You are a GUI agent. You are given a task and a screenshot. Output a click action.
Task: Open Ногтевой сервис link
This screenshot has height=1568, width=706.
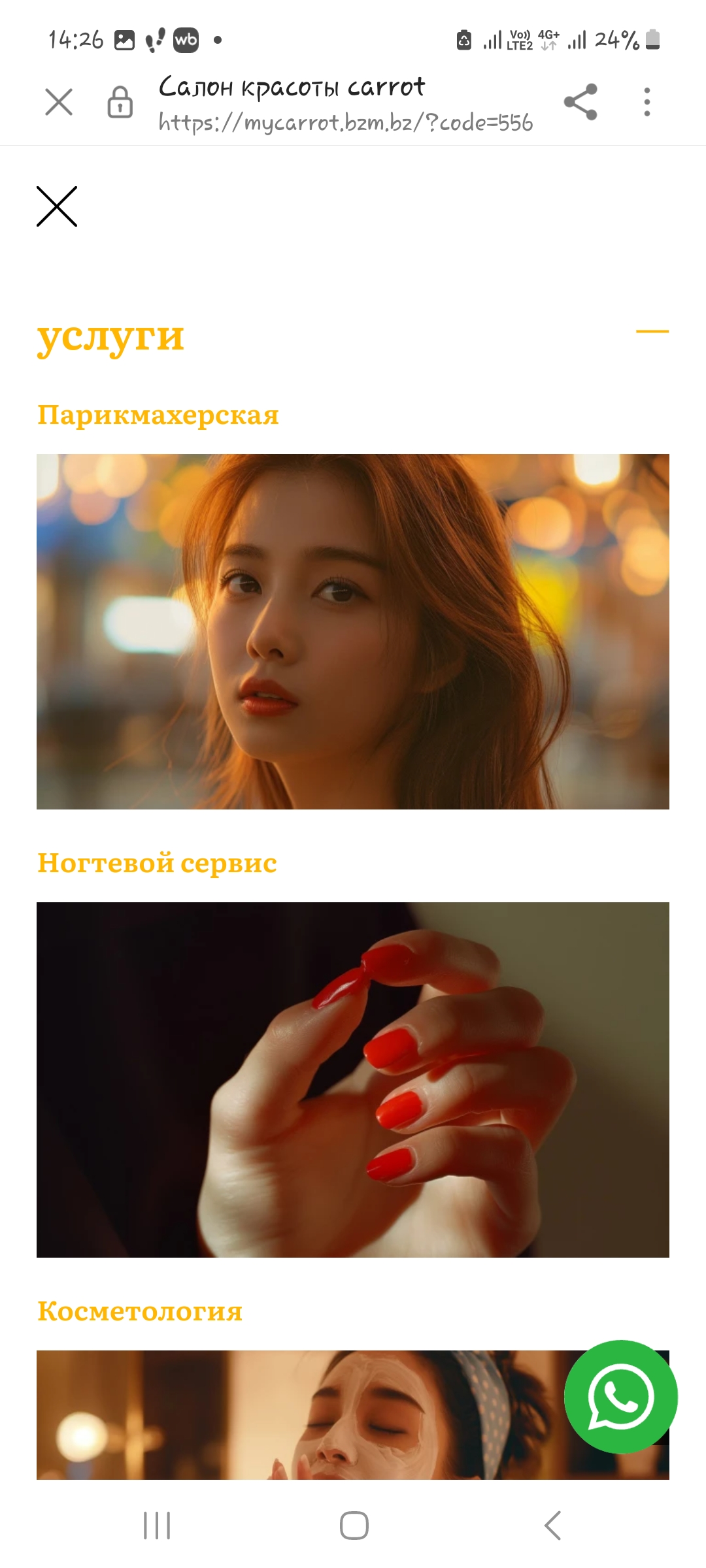157,863
